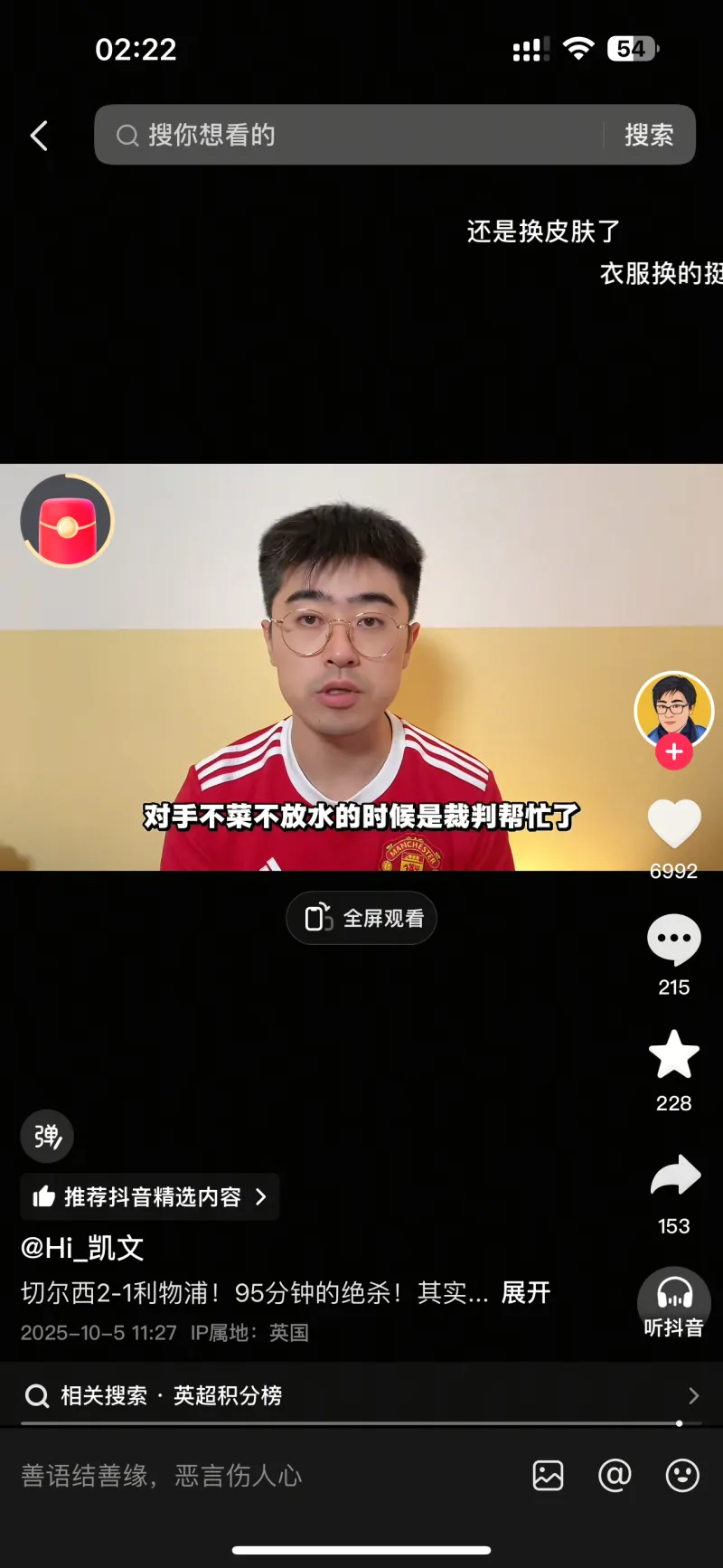Expand the caption with 展开
Image resolution: width=723 pixels, height=1568 pixels.
(x=526, y=1293)
